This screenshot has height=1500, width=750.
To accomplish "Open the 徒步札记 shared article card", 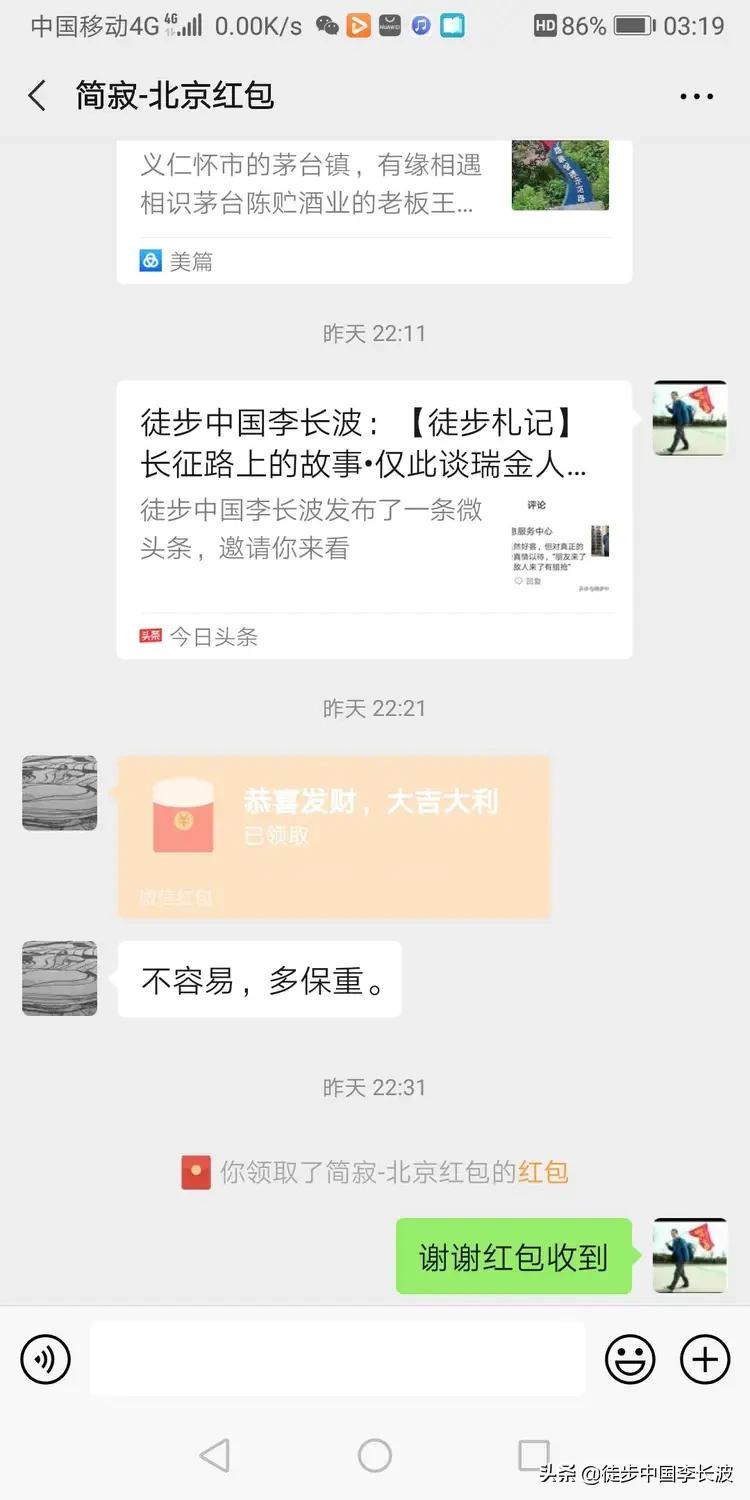I will tap(374, 510).
